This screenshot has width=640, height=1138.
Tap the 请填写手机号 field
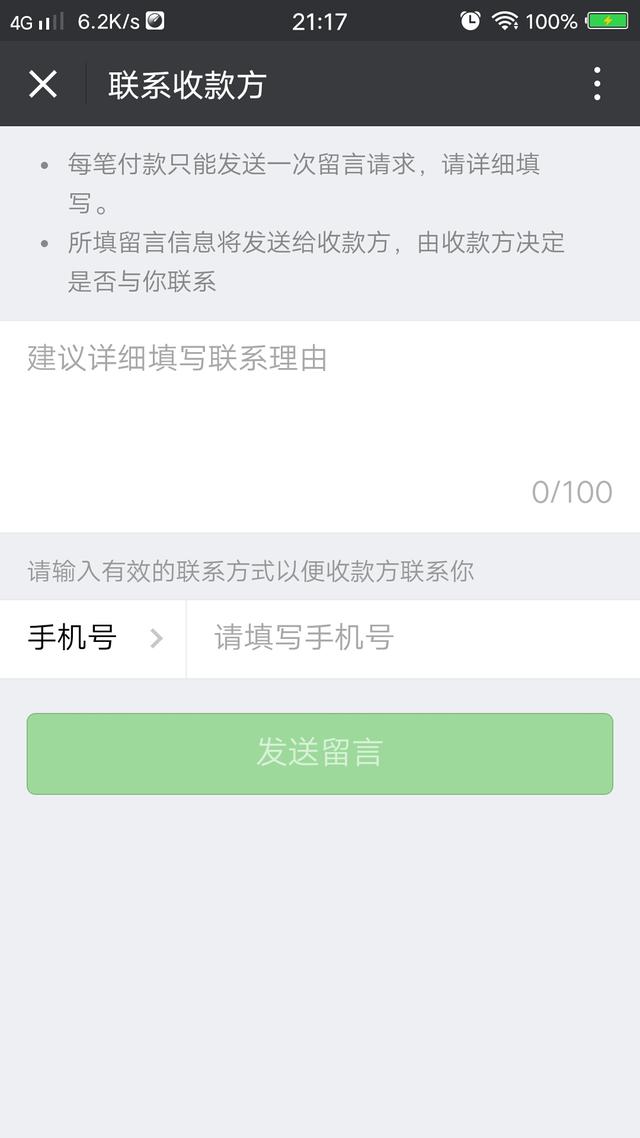click(x=414, y=639)
